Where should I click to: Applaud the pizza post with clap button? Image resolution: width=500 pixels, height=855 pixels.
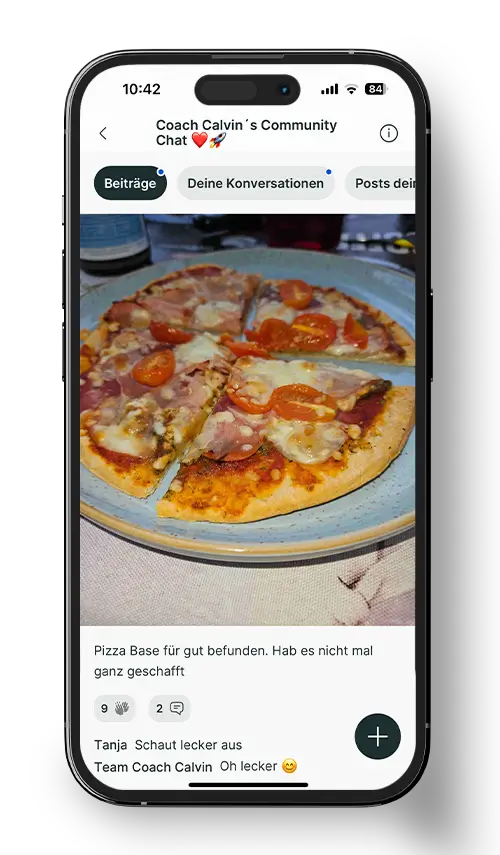pyautogui.click(x=115, y=708)
